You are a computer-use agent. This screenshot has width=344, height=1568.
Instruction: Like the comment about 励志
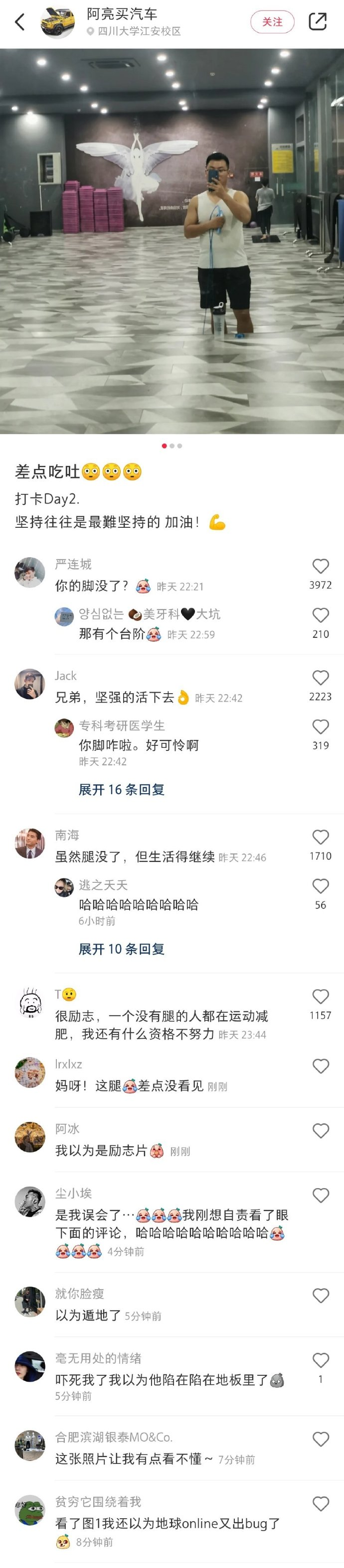320,996
